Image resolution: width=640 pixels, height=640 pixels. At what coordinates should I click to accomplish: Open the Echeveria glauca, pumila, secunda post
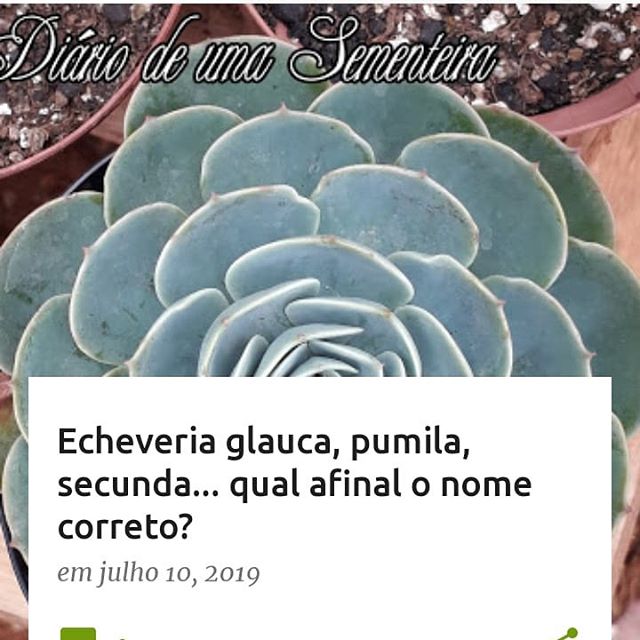click(x=294, y=483)
